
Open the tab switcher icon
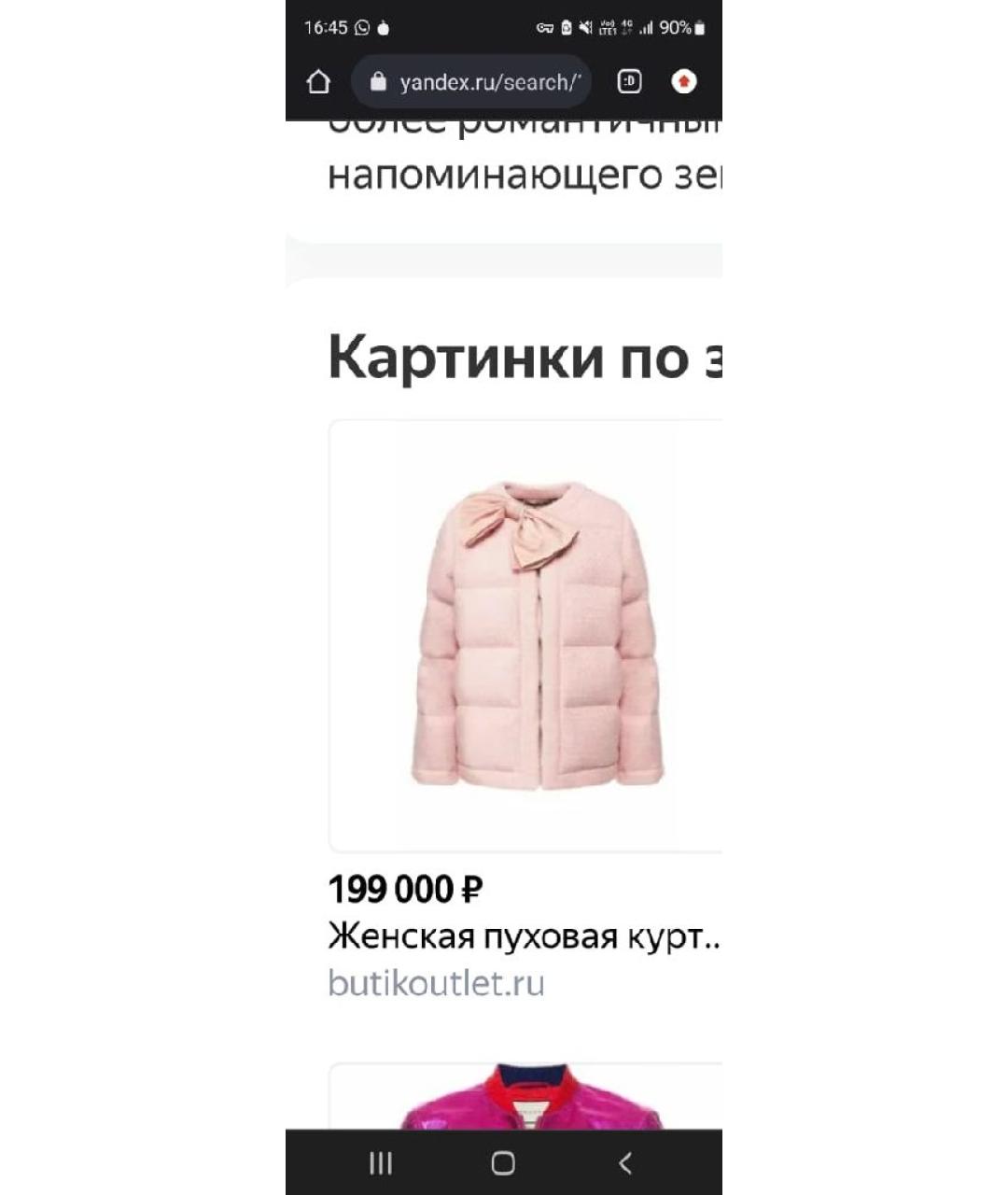click(x=630, y=82)
